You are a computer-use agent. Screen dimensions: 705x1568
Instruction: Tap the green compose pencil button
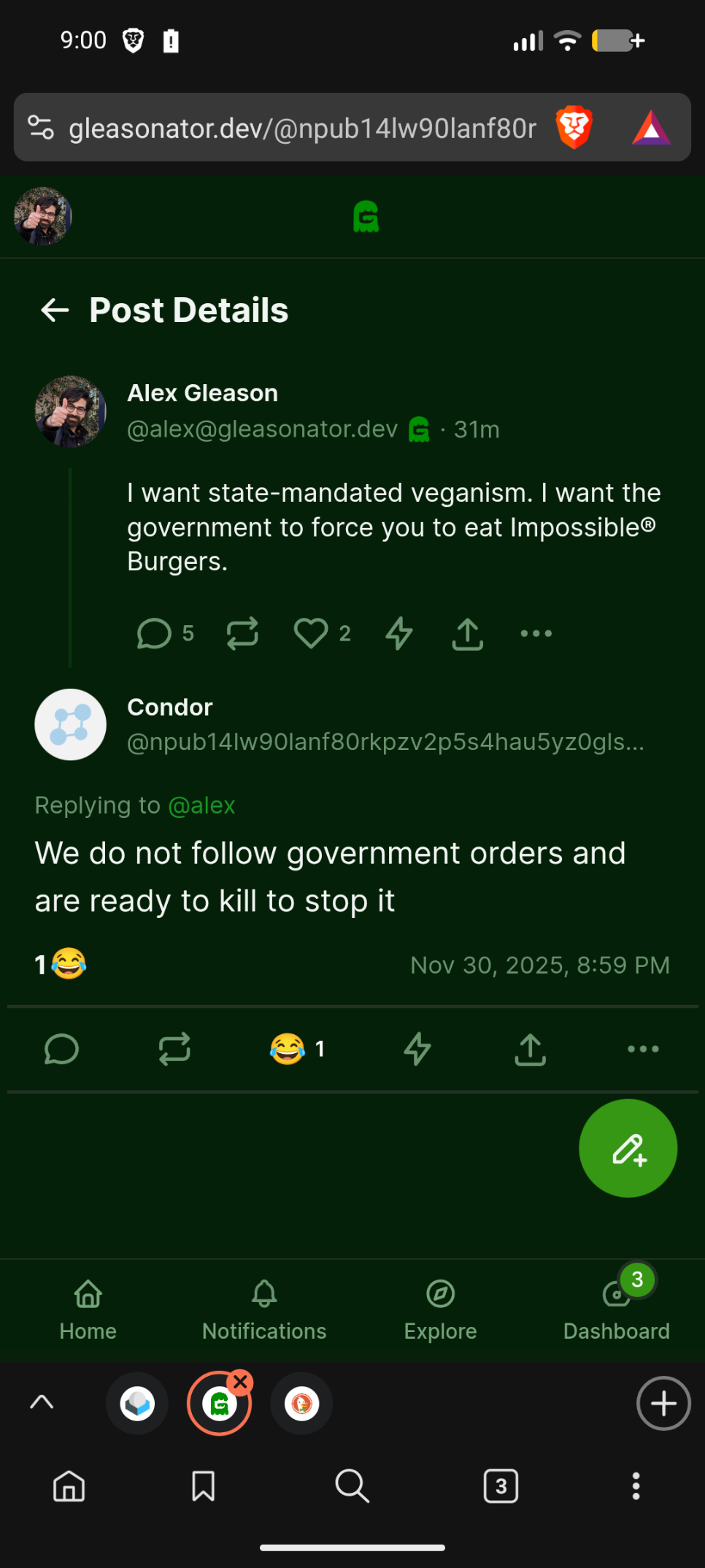(628, 1148)
